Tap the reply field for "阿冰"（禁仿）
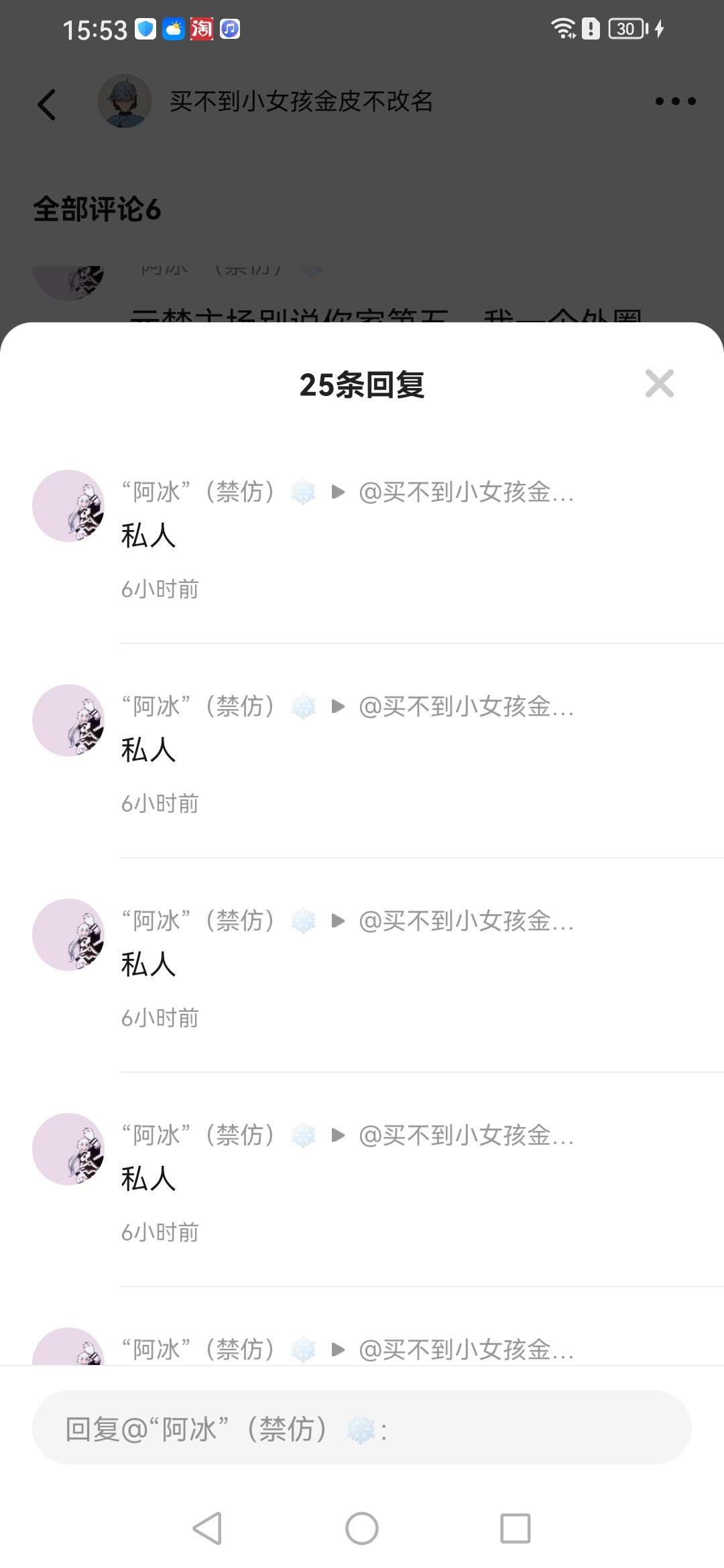The width and height of the screenshot is (724, 1568). click(x=362, y=1427)
